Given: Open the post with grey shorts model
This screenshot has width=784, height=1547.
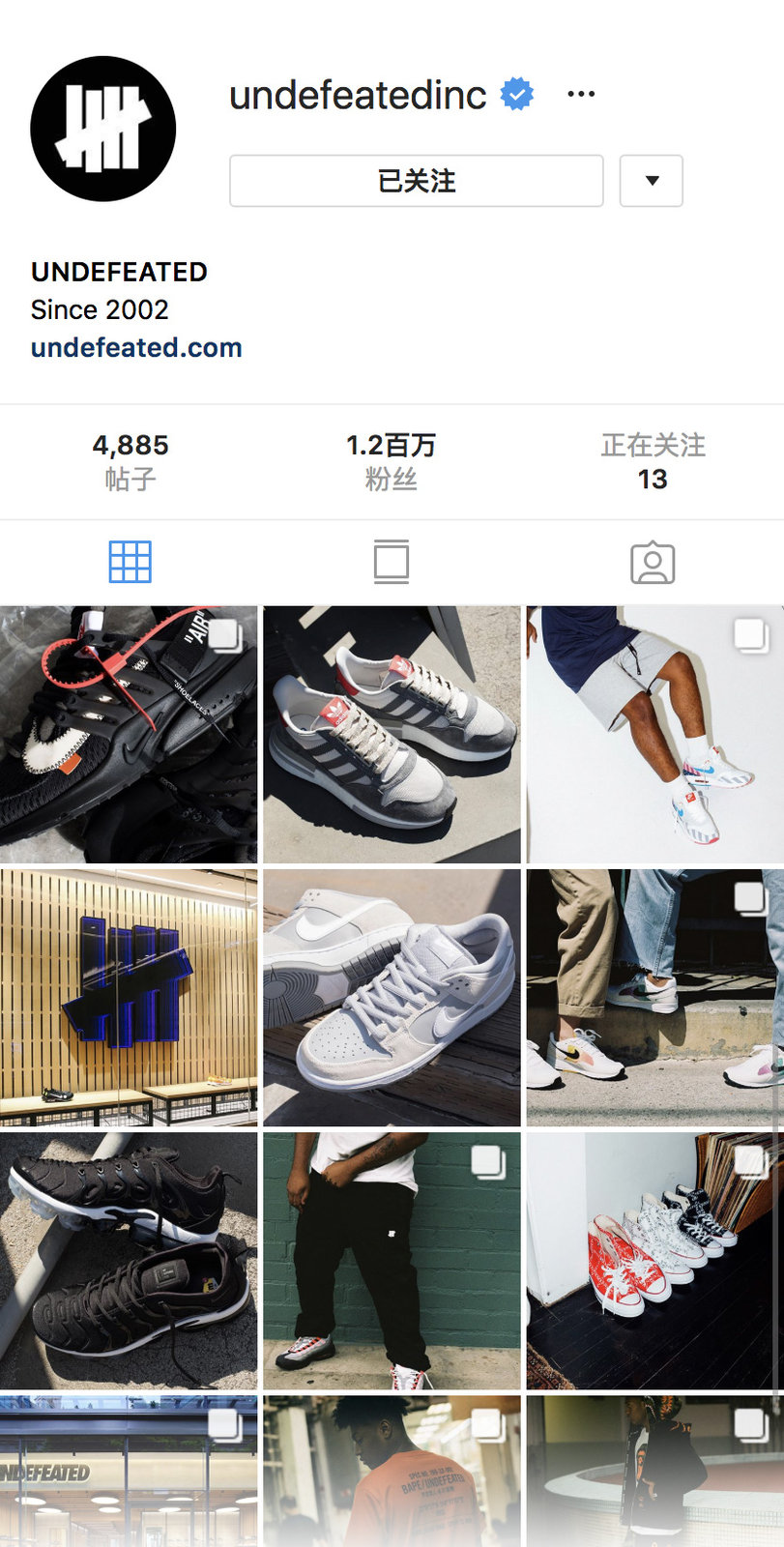Looking at the screenshot, I should point(654,735).
